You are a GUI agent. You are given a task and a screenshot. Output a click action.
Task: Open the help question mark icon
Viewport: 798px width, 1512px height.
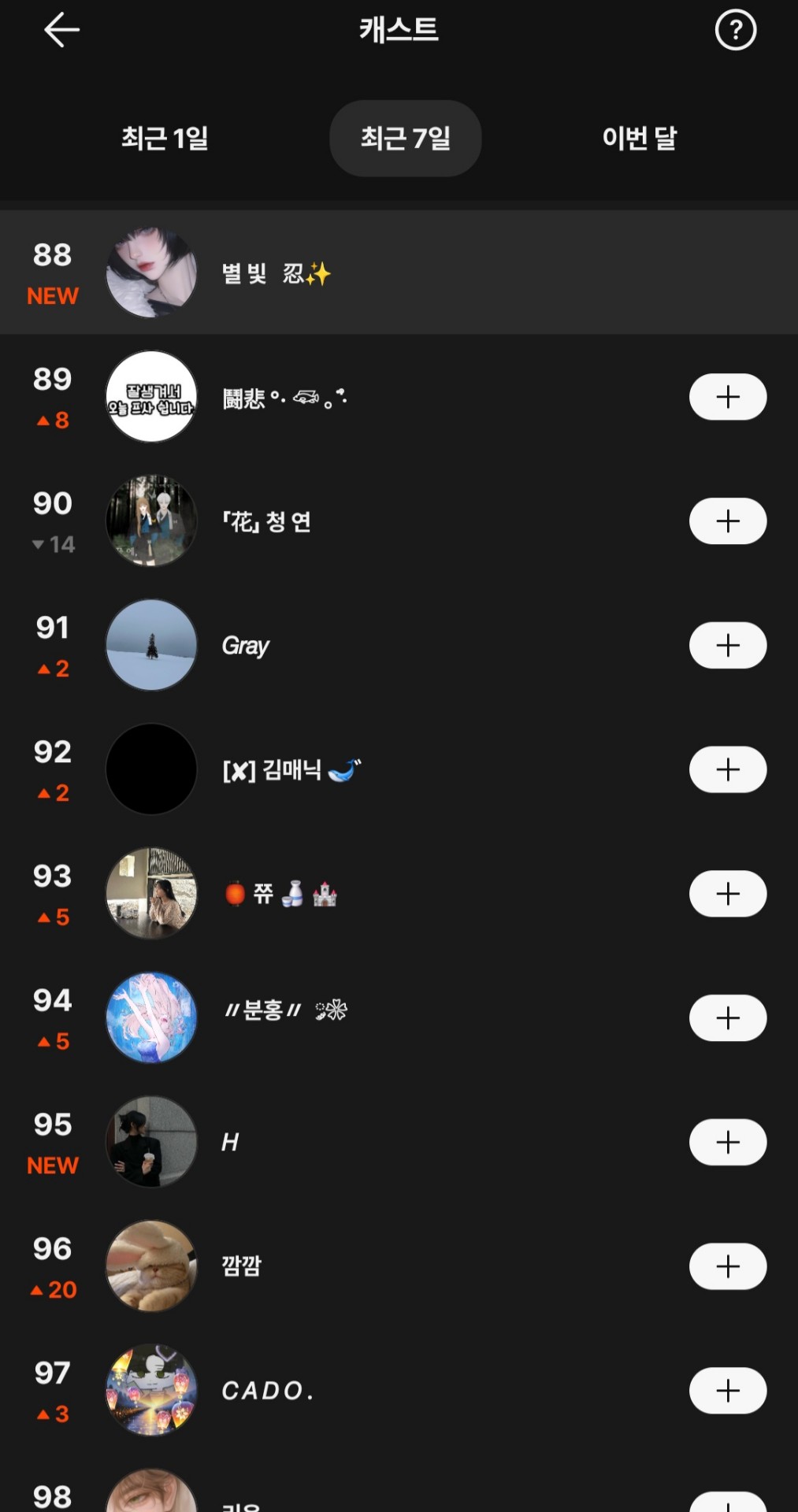(735, 31)
